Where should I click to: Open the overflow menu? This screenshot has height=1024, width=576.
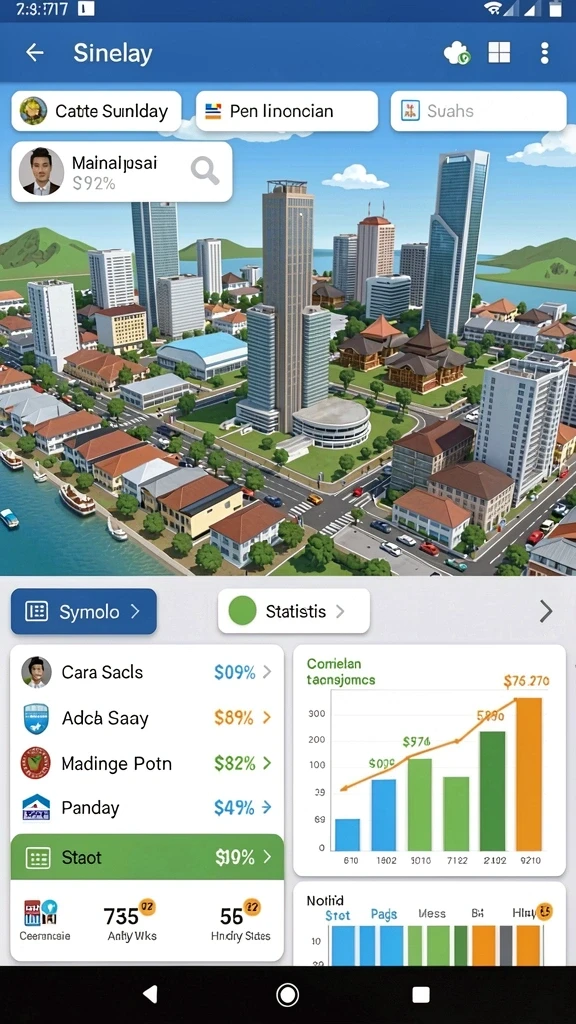[x=545, y=53]
